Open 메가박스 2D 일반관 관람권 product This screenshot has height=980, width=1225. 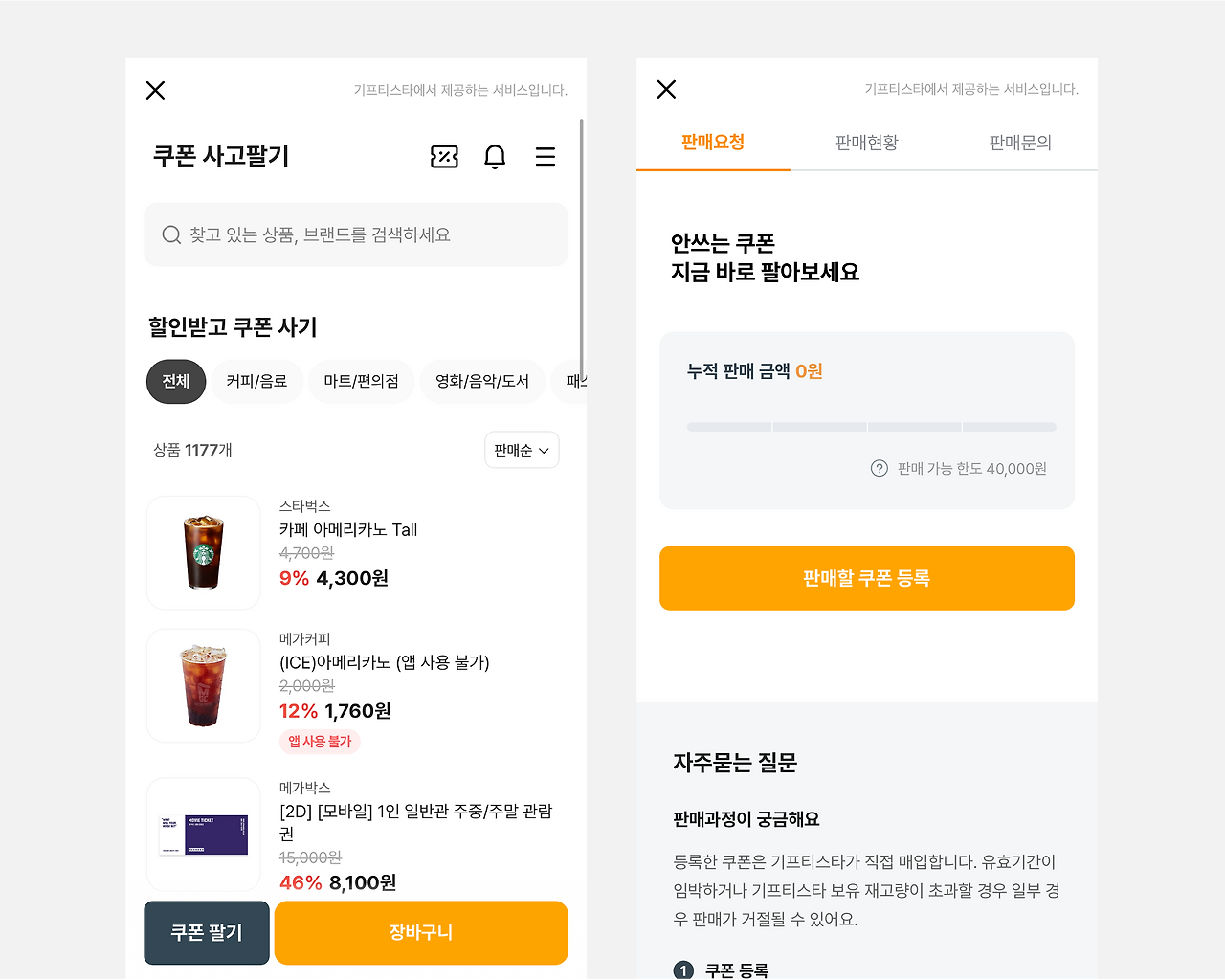[x=356, y=835]
